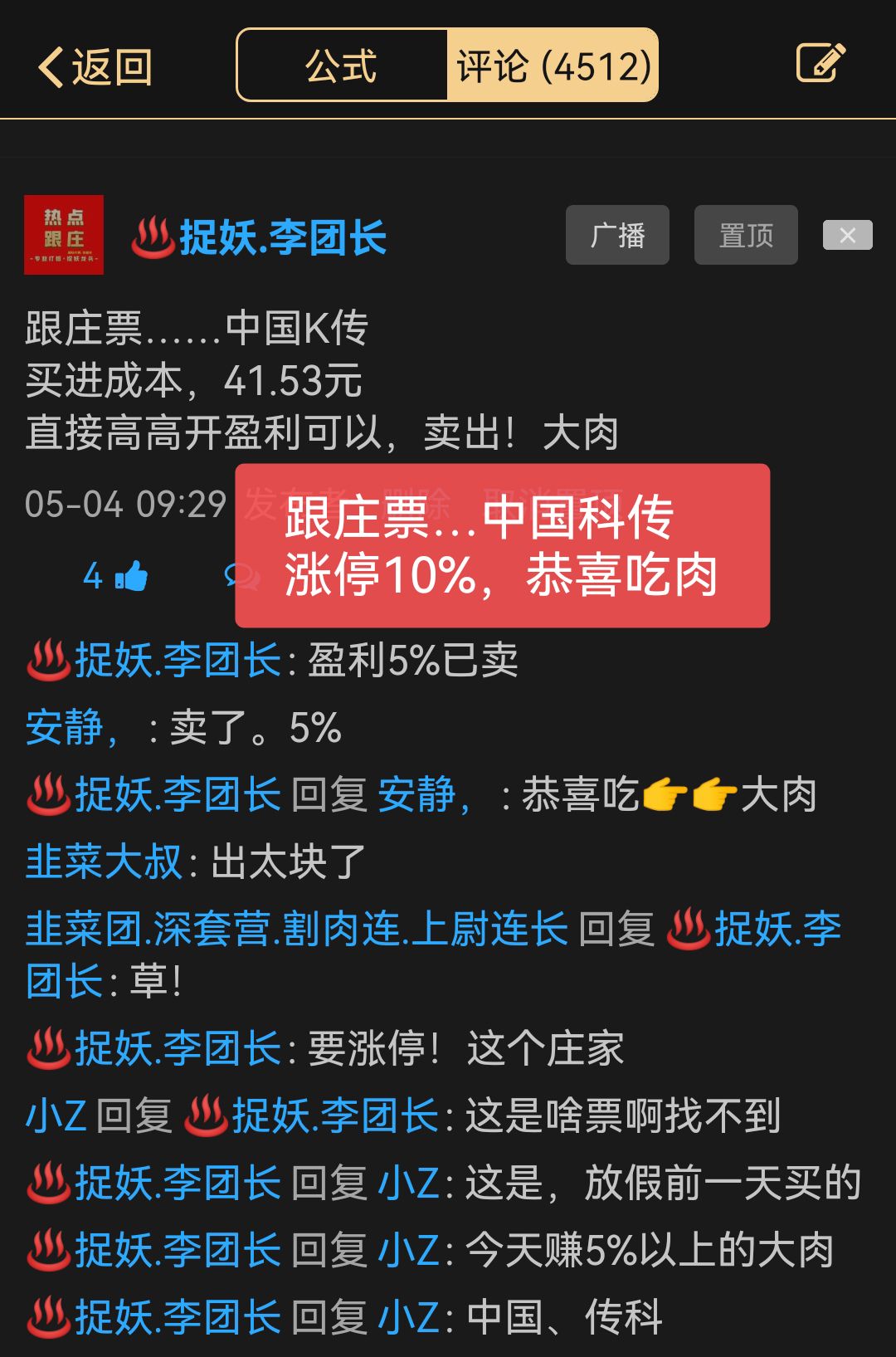Like the post with thumbs-up icon

click(130, 576)
